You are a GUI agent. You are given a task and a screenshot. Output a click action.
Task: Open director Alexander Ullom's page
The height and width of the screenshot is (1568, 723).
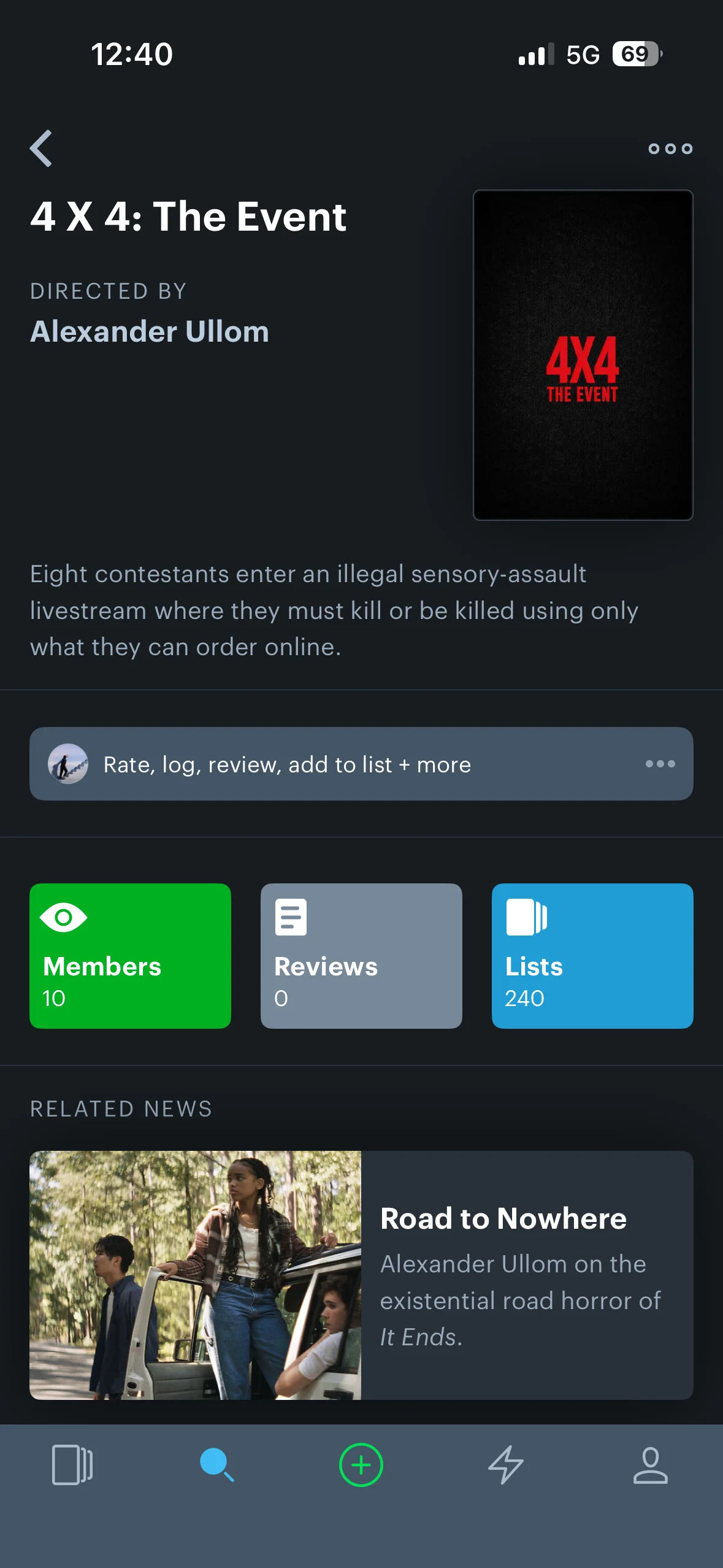click(x=150, y=331)
